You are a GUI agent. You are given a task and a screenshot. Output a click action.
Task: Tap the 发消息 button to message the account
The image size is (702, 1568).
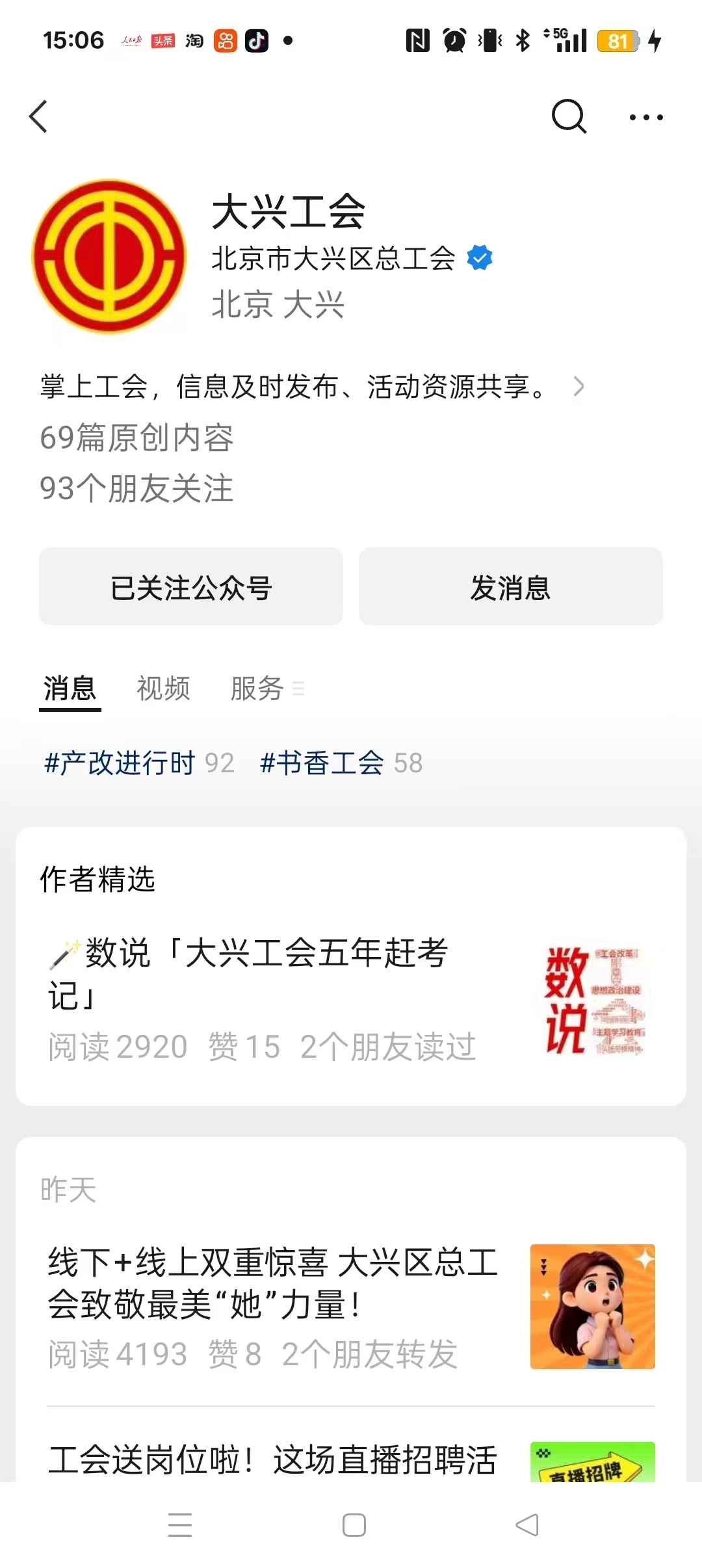[x=510, y=587]
